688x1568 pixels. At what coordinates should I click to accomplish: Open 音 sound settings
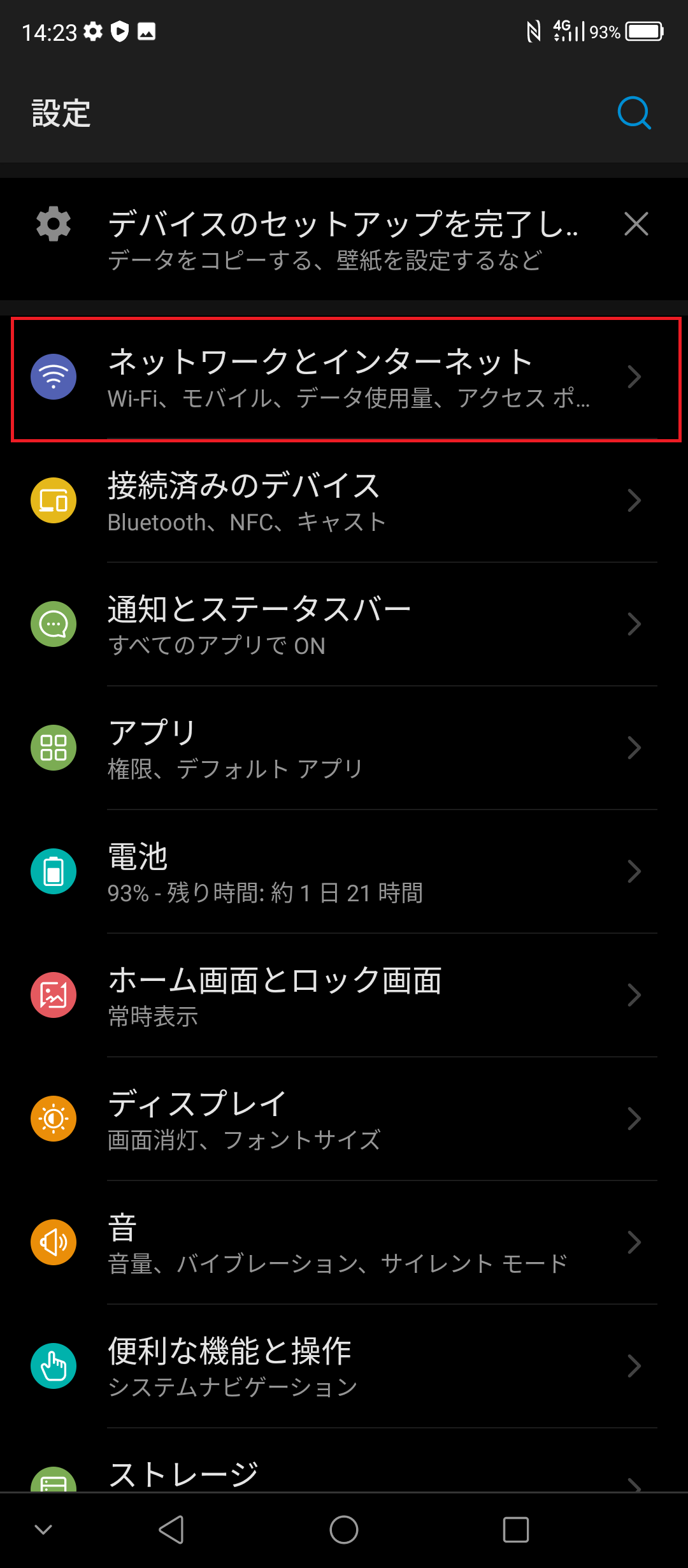pos(344,1243)
